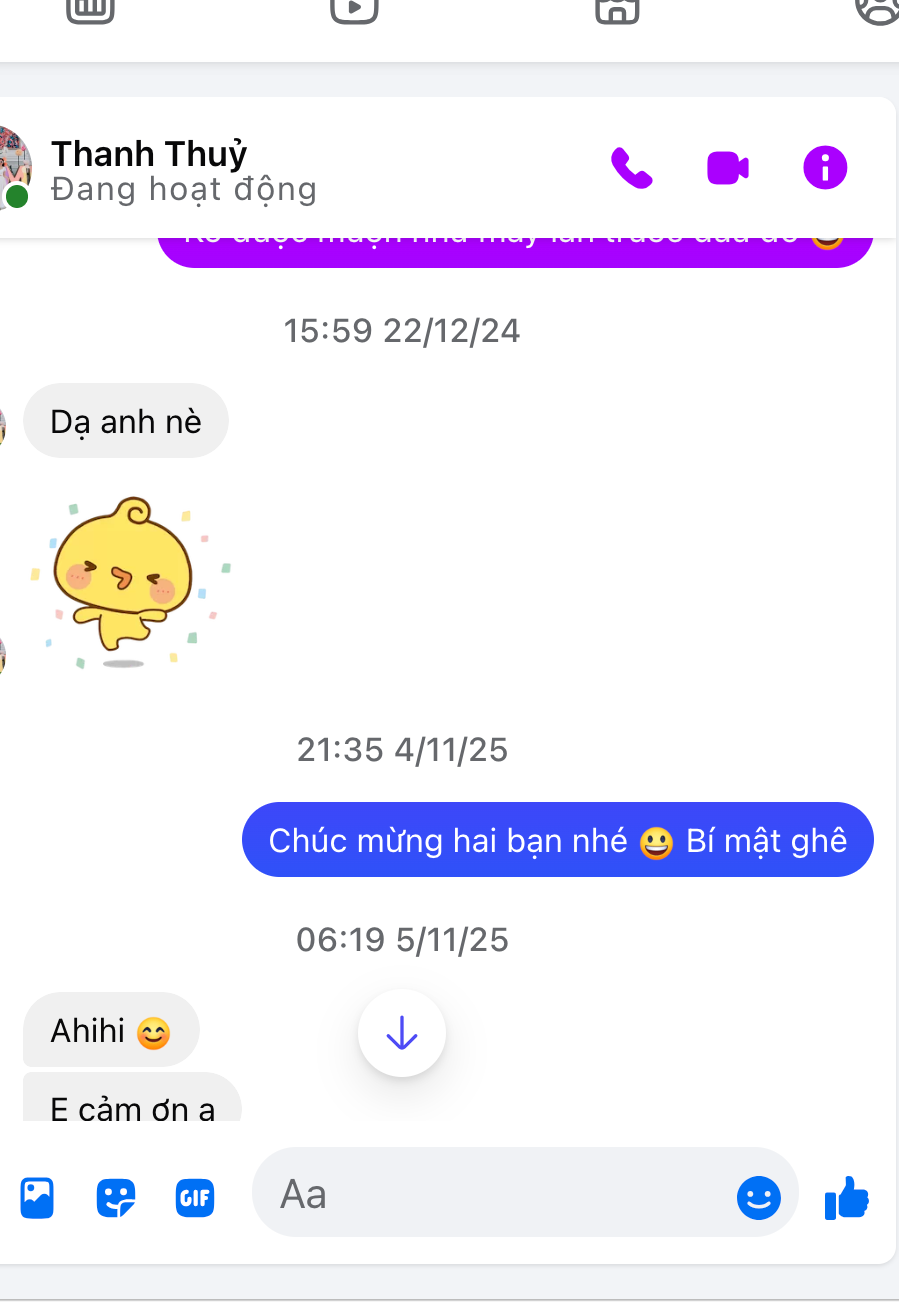Open the conversation info panel

pyautogui.click(x=824, y=167)
